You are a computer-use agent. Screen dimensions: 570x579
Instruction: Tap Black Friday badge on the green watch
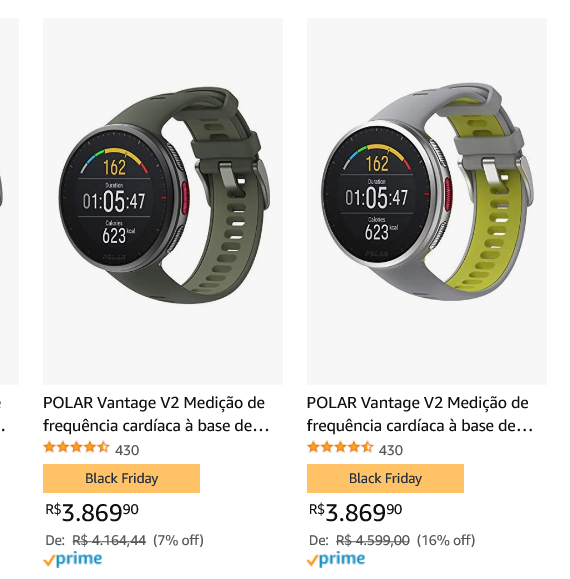point(121,478)
